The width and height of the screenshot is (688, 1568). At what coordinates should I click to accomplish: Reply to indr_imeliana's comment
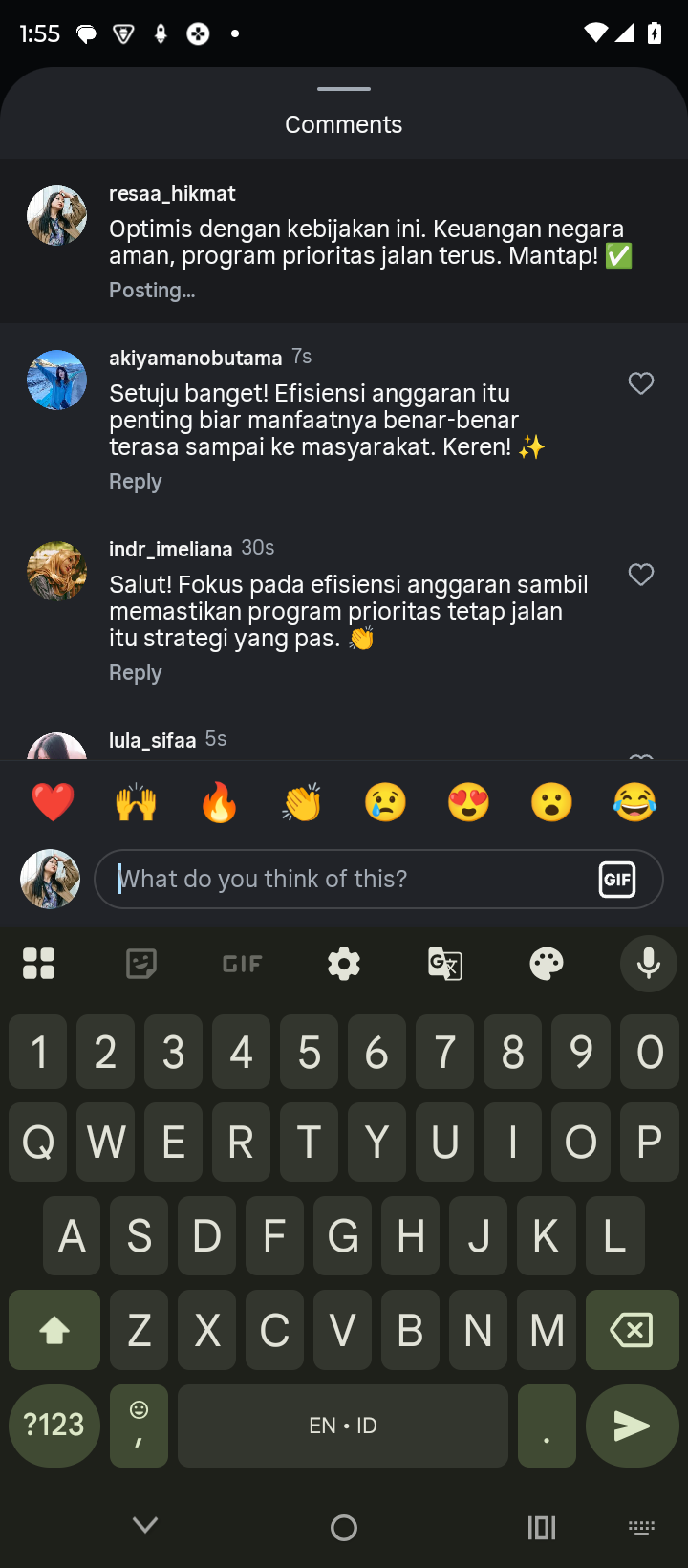tap(135, 673)
